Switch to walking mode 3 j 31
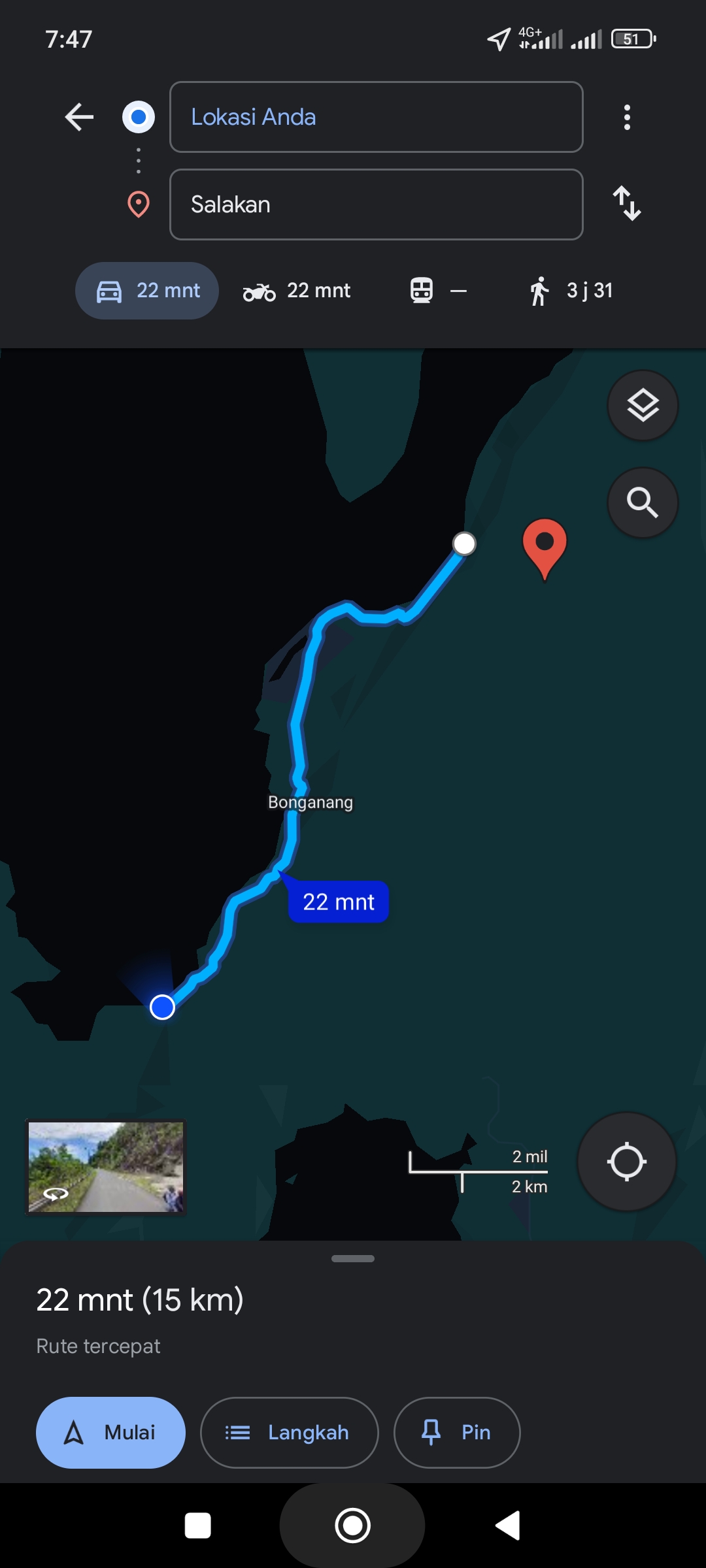 click(x=571, y=291)
